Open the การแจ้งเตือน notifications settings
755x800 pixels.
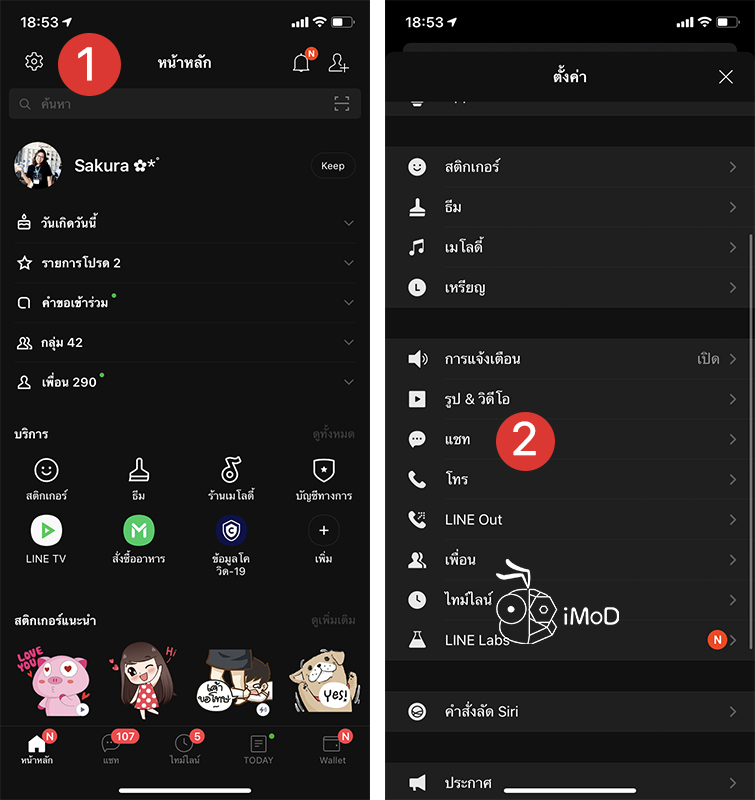(570, 359)
